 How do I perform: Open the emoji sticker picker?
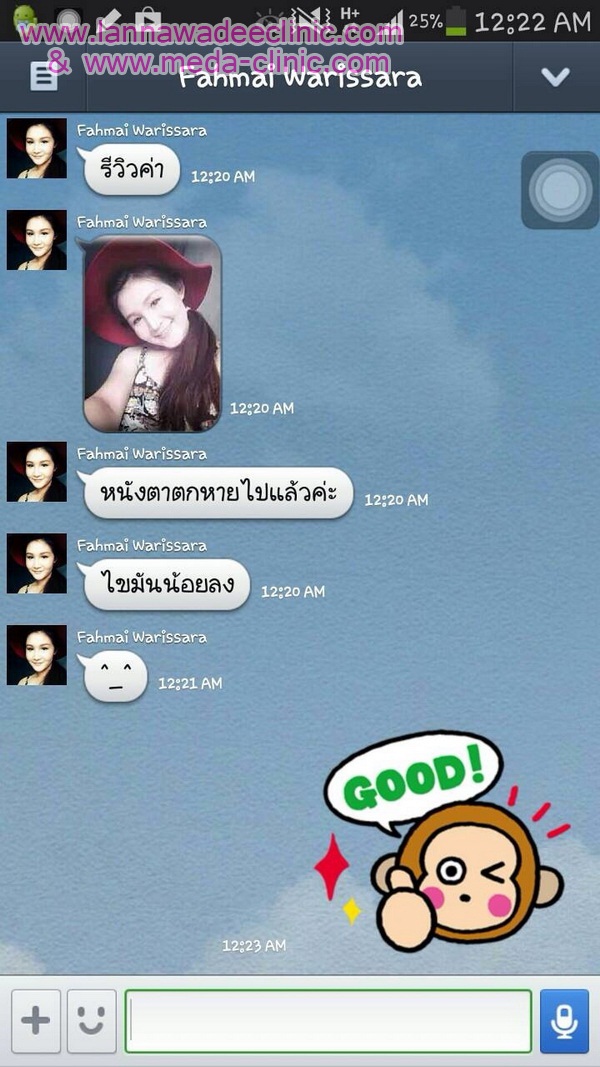(91, 1021)
